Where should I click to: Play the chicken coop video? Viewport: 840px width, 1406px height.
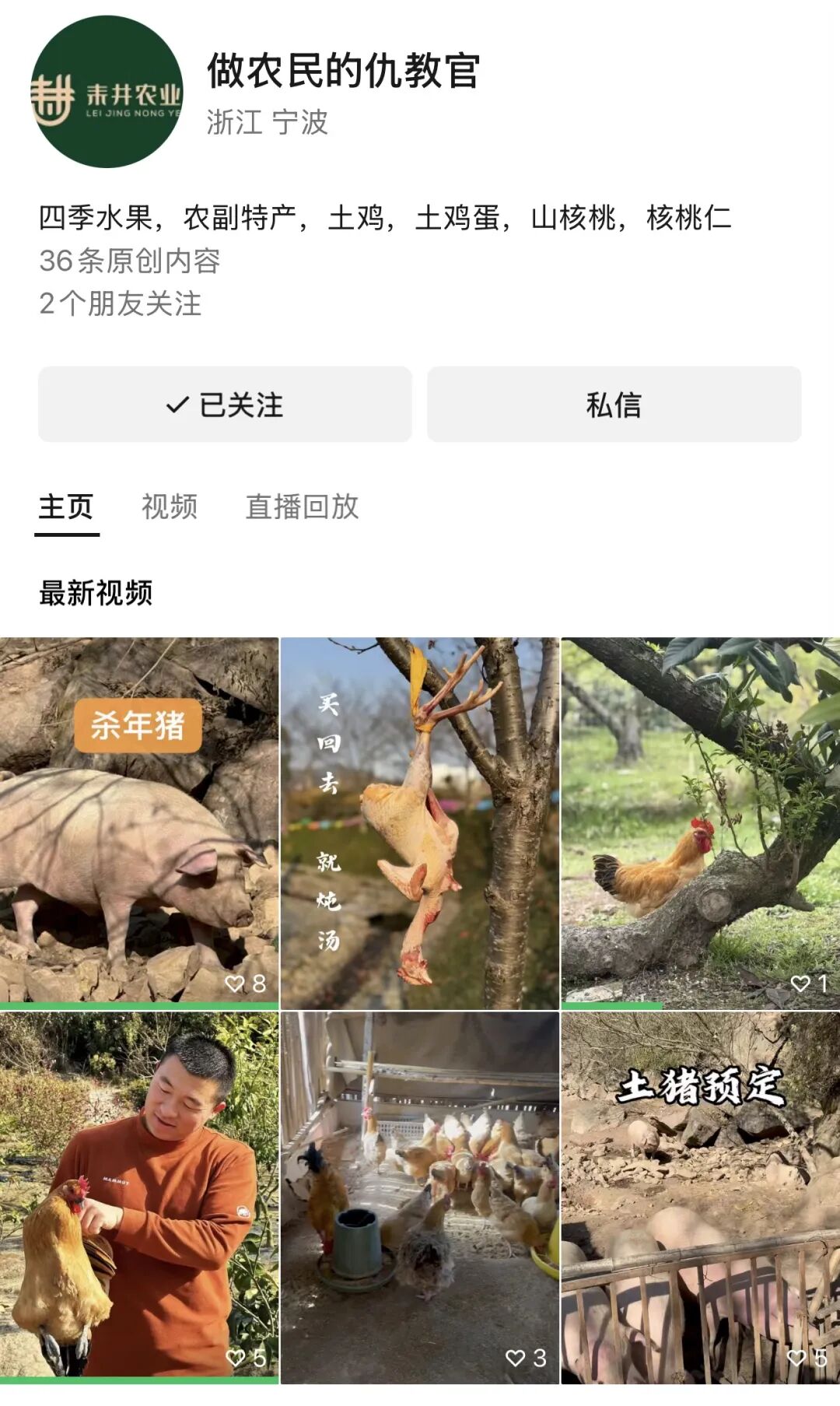[x=419, y=1197]
